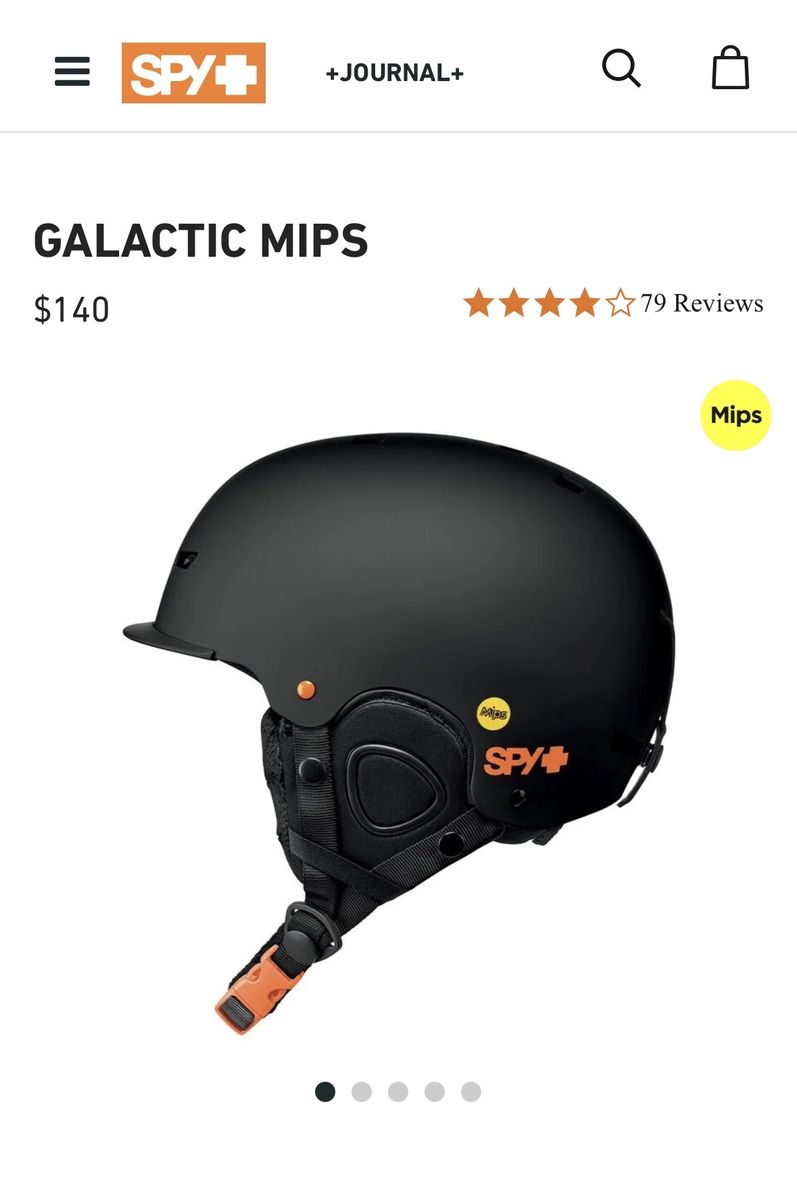Open the hamburger menu

coord(72,72)
